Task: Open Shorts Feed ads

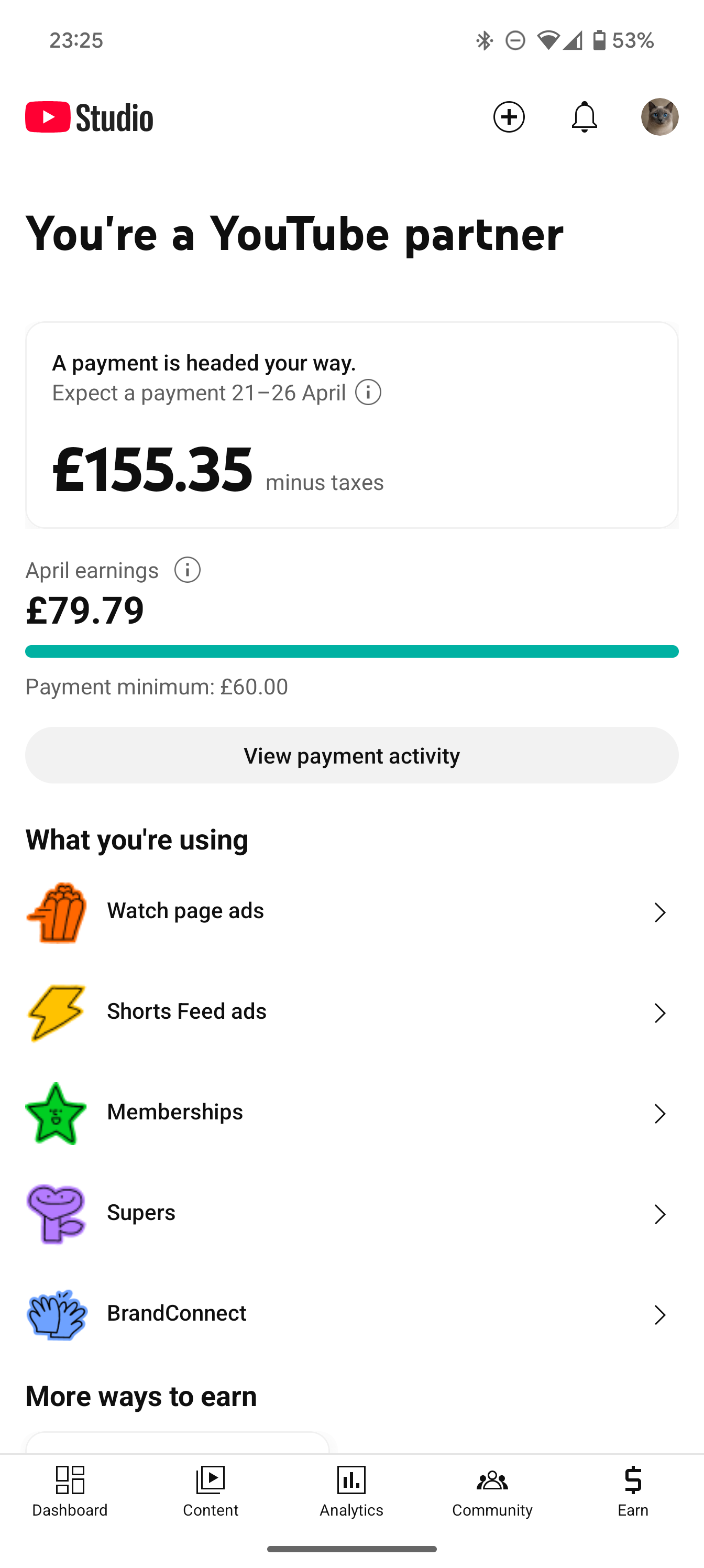Action: tap(351, 1012)
